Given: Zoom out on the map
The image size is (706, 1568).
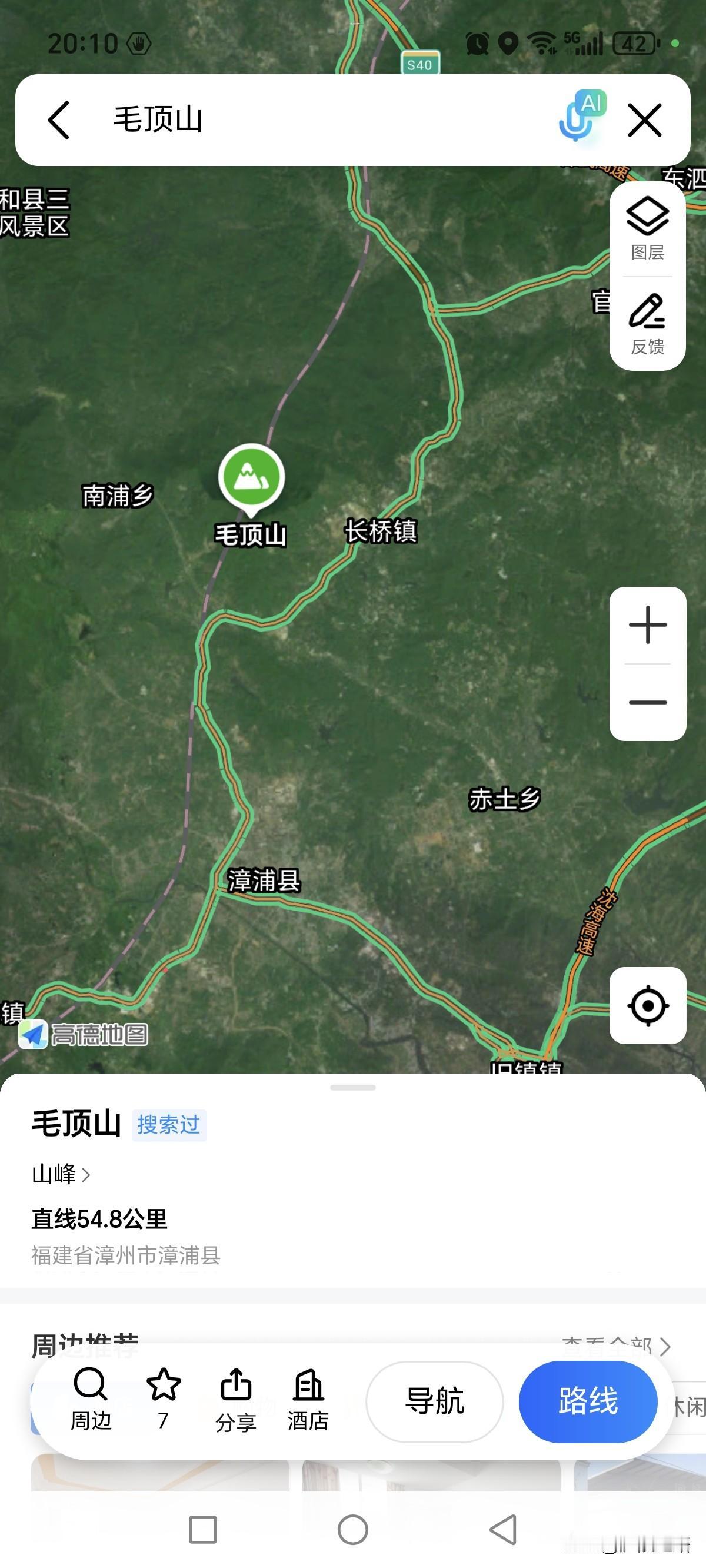Looking at the screenshot, I should (648, 702).
